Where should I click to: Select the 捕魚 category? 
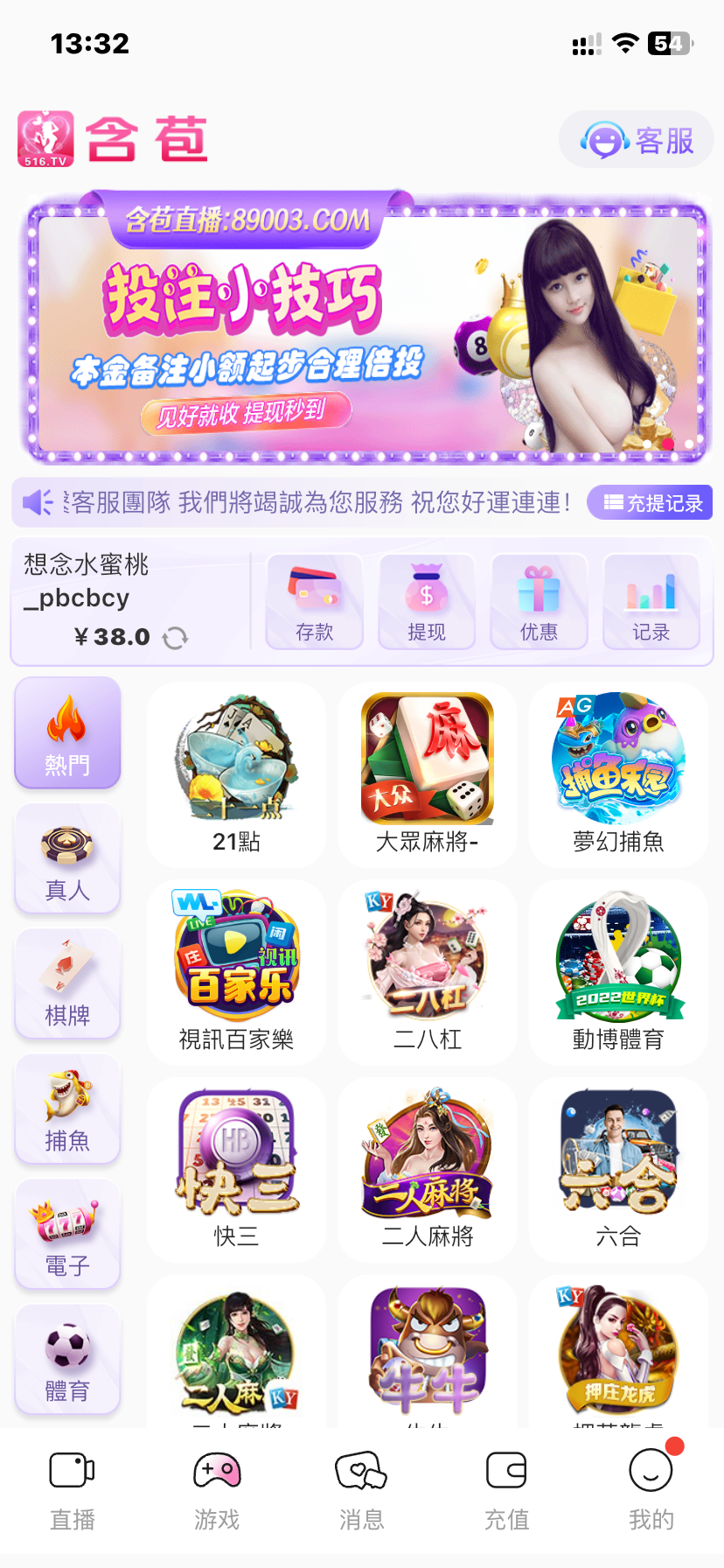pos(67,1109)
